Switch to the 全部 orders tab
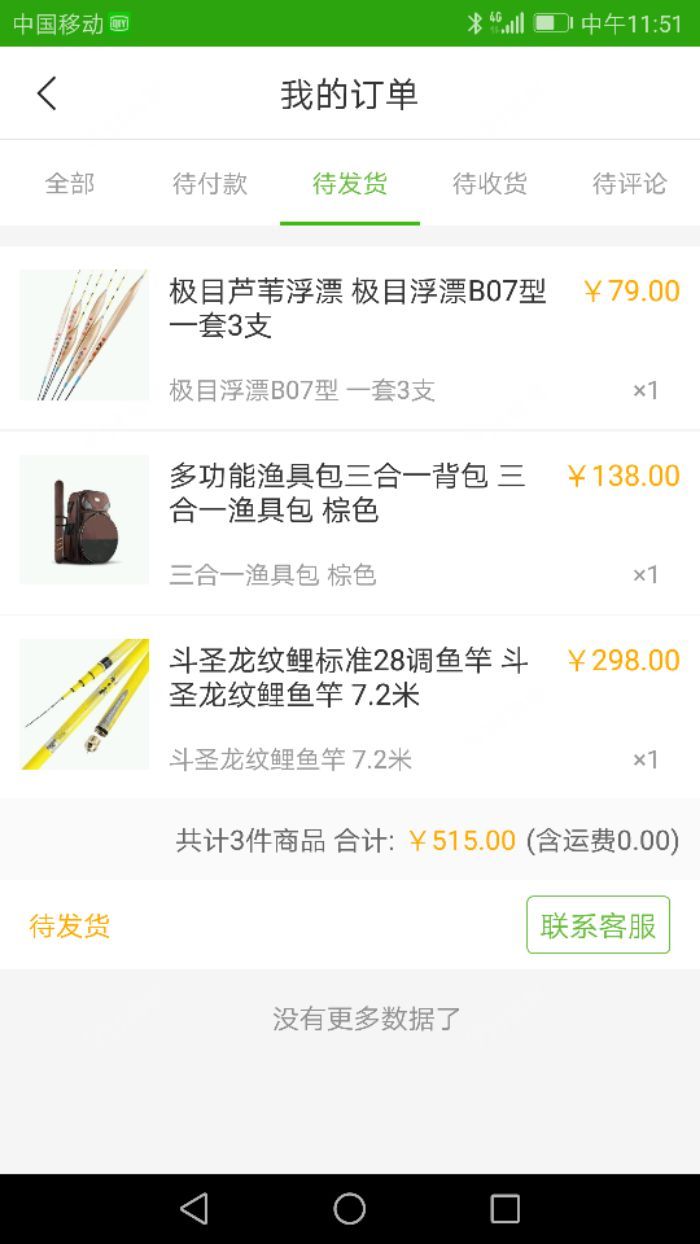This screenshot has height=1244, width=700. pyautogui.click(x=70, y=184)
